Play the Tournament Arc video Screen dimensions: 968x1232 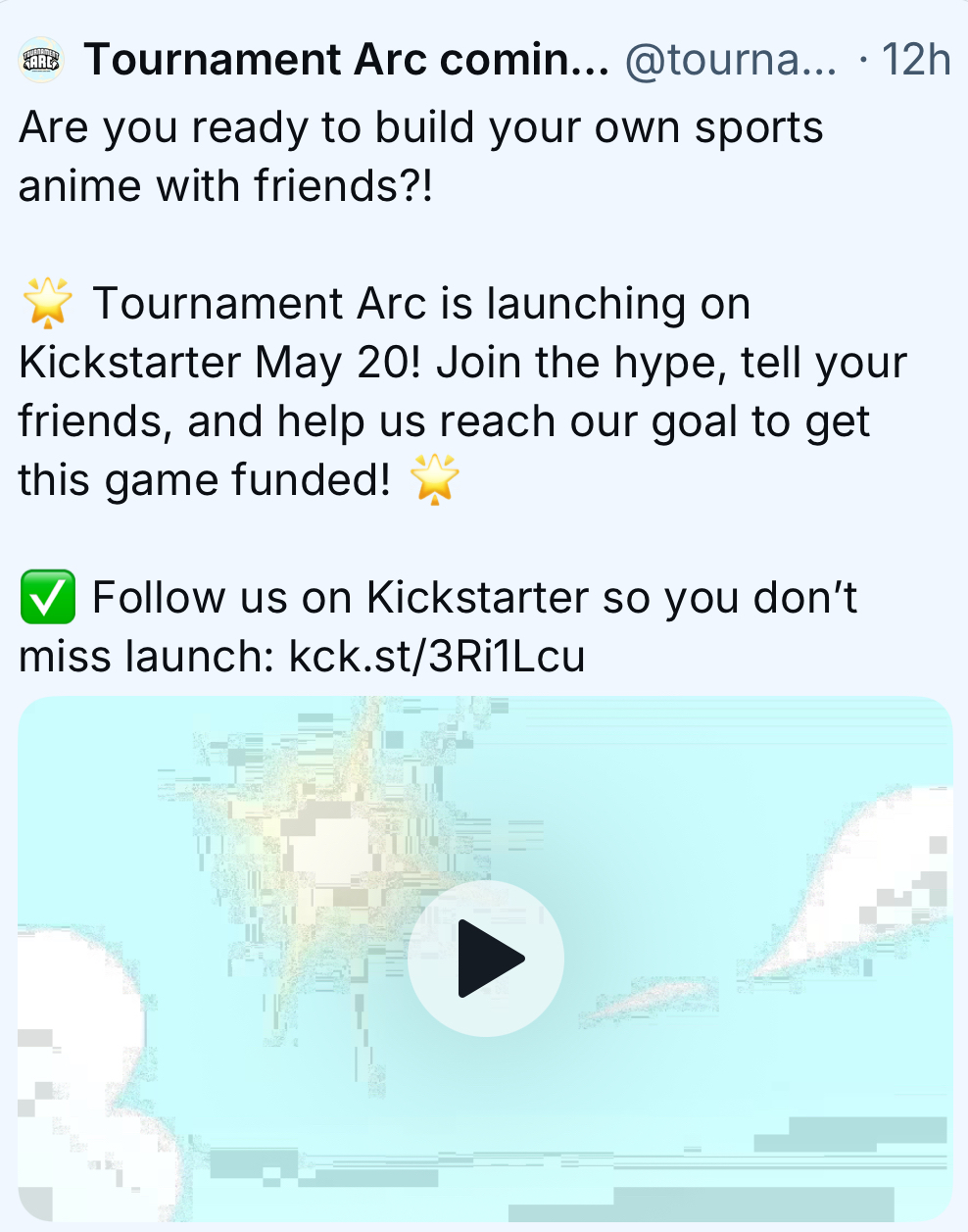point(486,959)
